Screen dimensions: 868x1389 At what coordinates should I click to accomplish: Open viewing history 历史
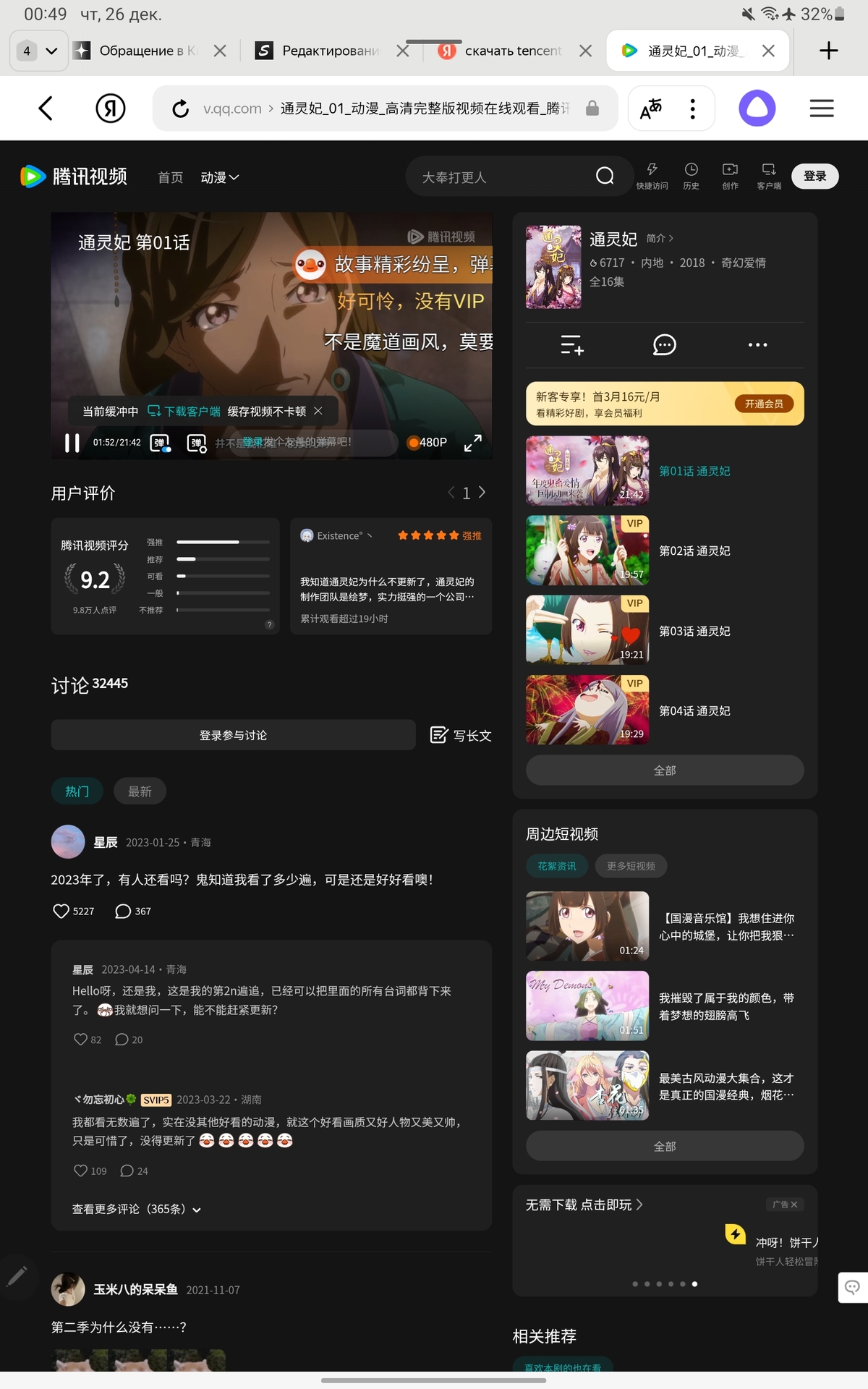coord(691,176)
